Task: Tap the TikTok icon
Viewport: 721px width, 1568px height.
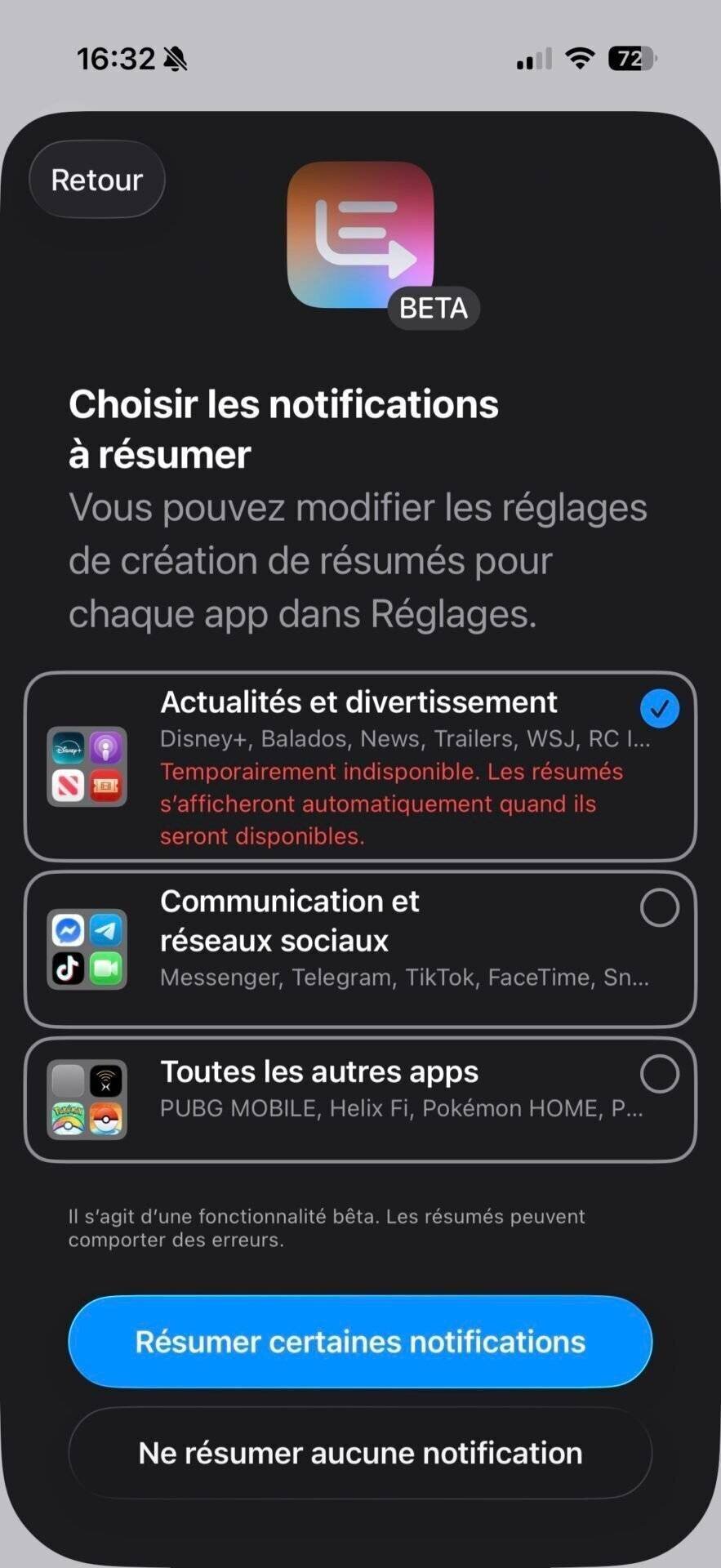Action: [x=67, y=967]
